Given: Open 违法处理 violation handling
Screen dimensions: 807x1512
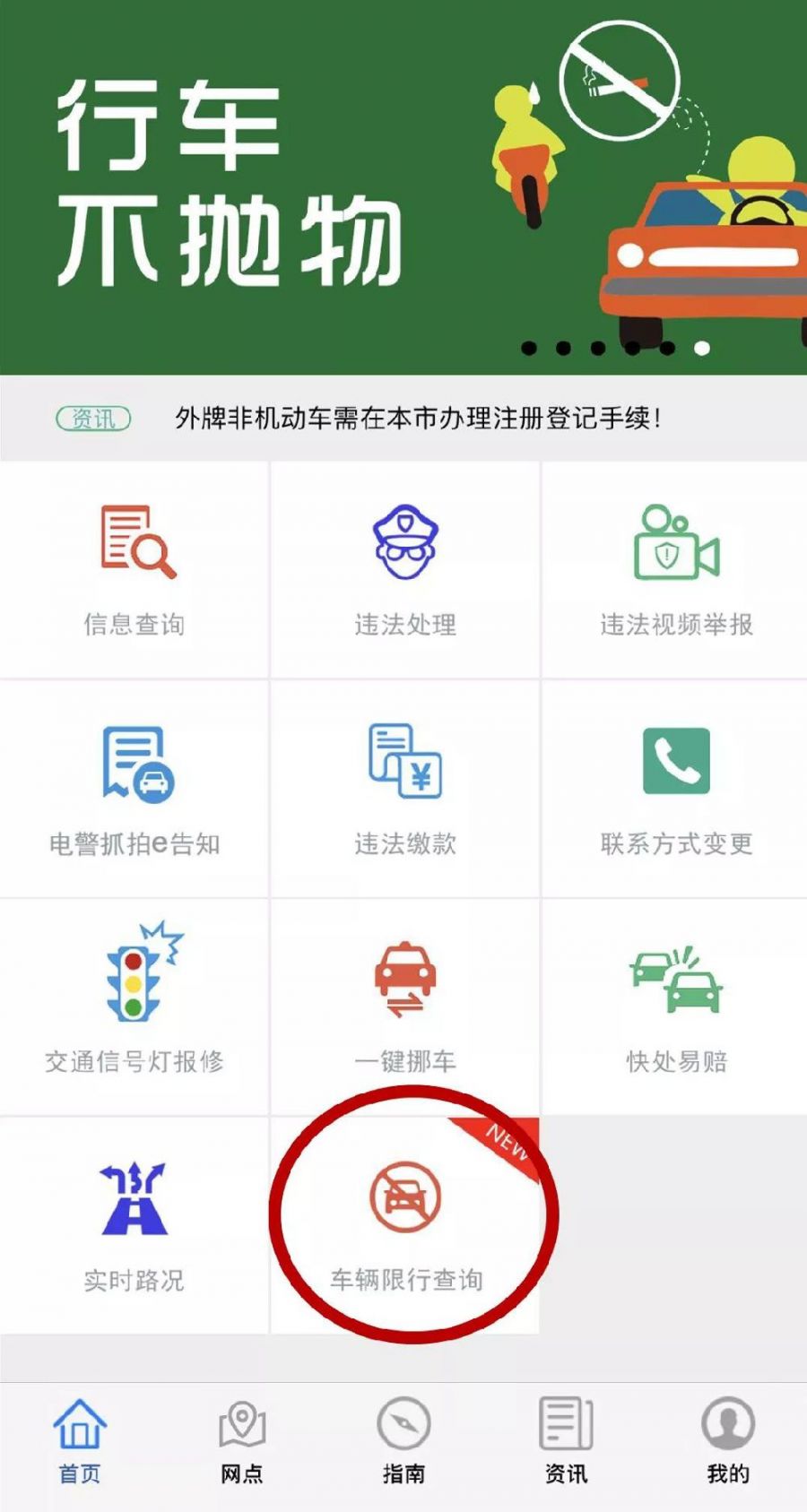Looking at the screenshot, I should [x=405, y=570].
